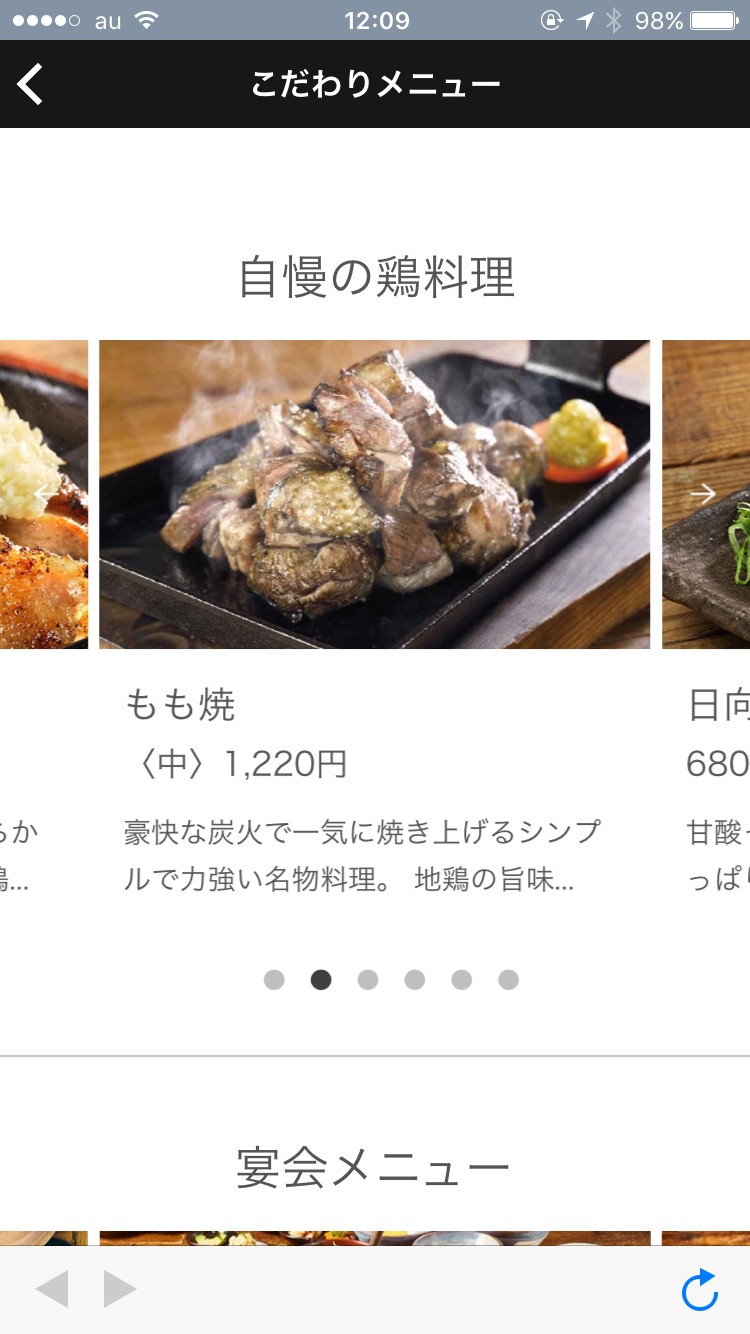Reload the page with refresh icon
Image resolution: width=750 pixels, height=1334 pixels.
tap(700, 1290)
